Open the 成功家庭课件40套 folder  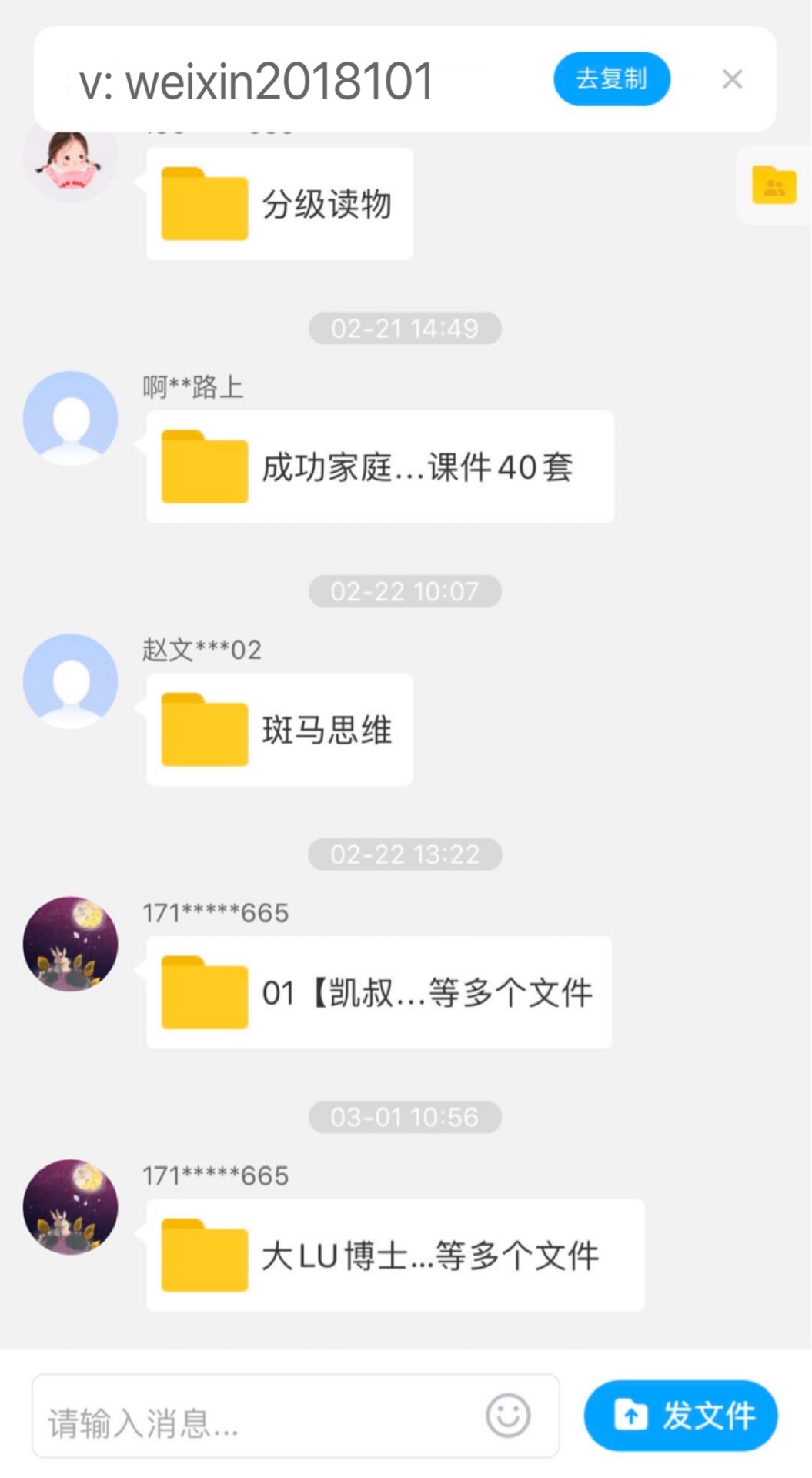[379, 466]
